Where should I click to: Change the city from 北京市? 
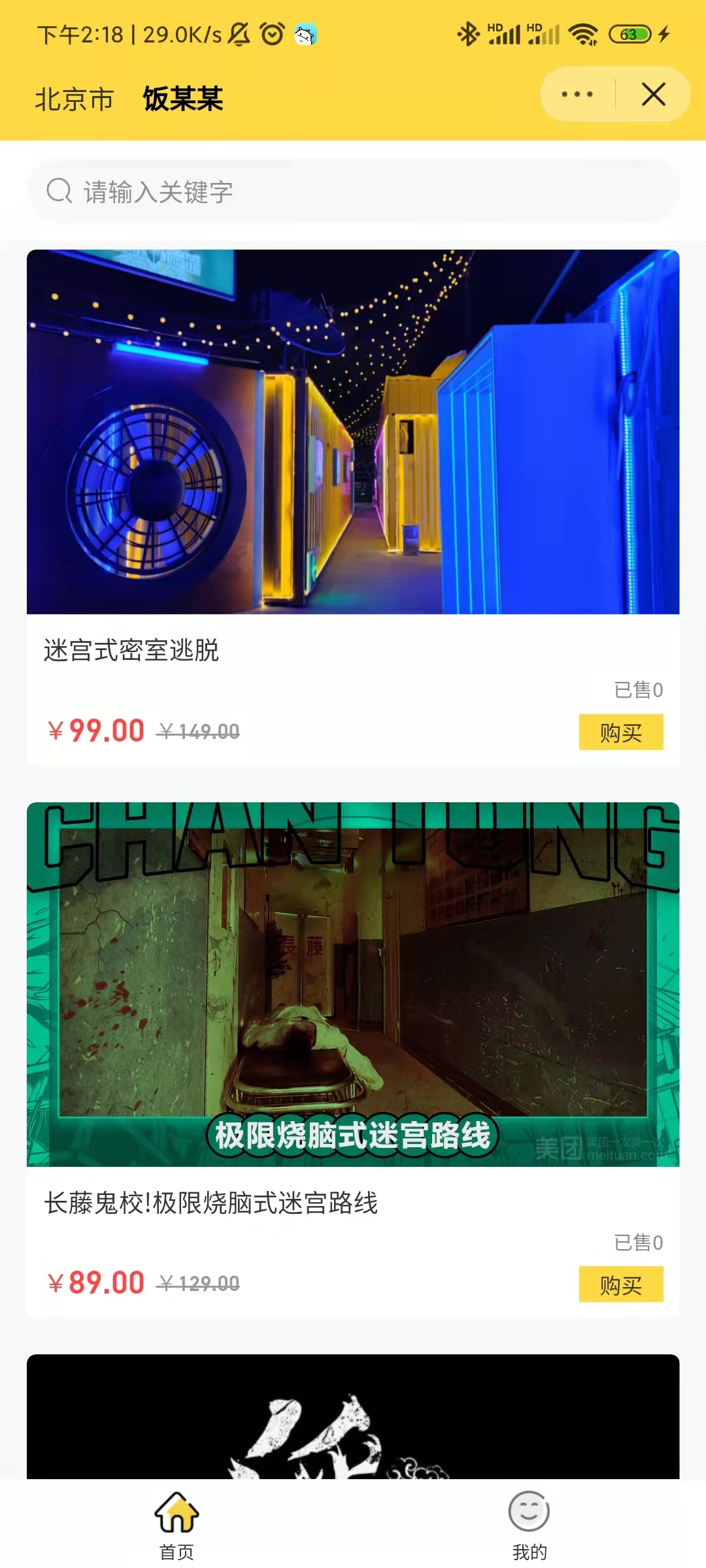click(75, 99)
